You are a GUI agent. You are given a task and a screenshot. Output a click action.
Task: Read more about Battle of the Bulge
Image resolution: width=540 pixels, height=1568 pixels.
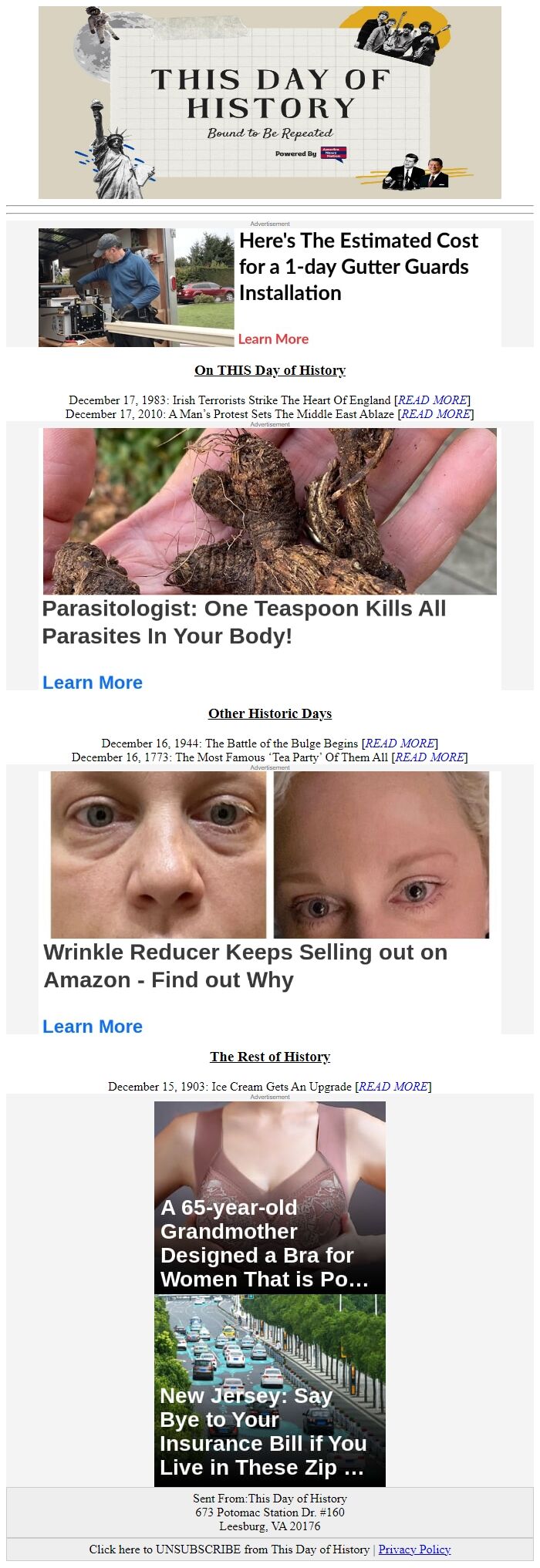click(400, 743)
